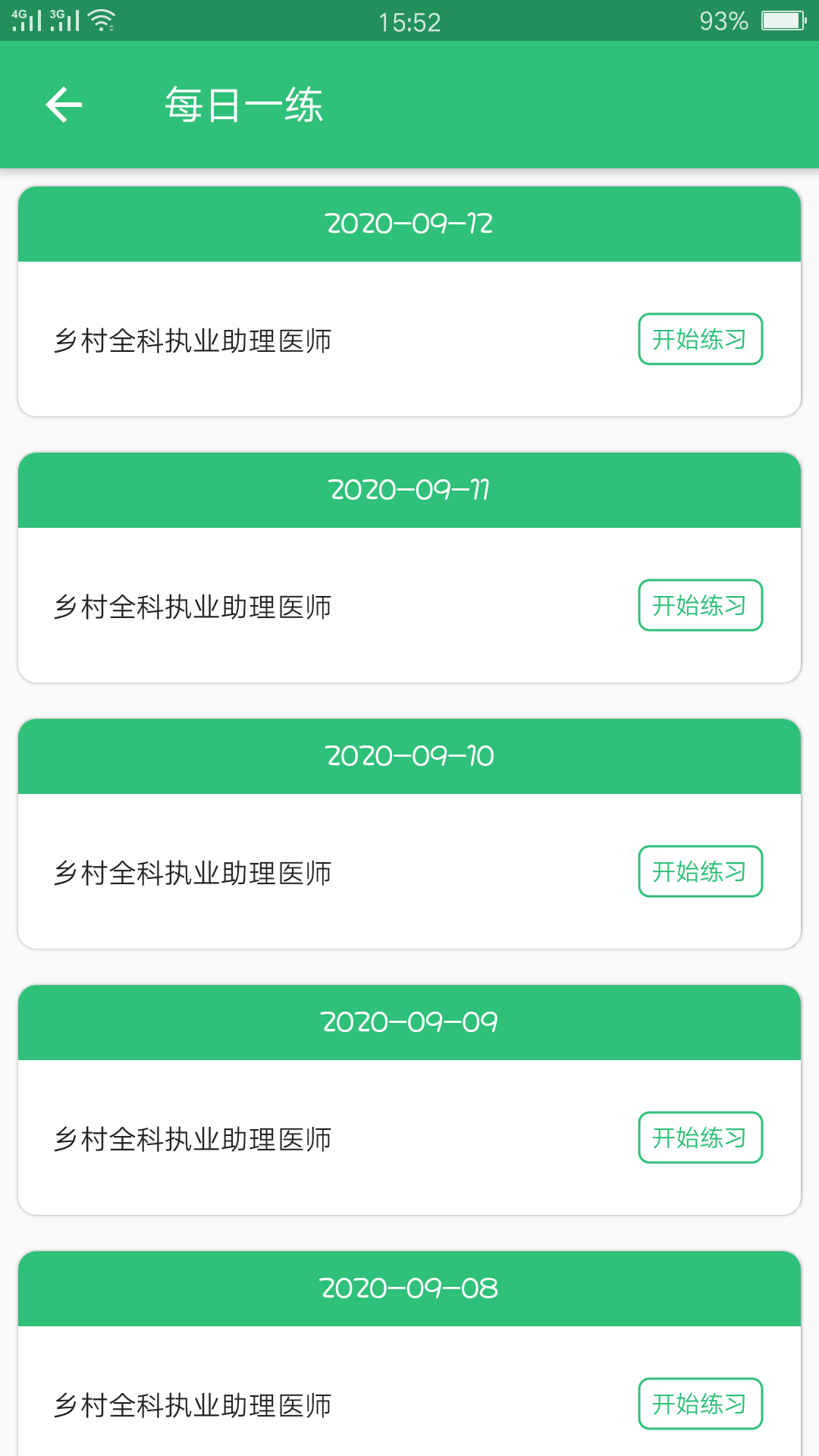Click 乡村全科执业助理医师 on the 2020-09-09 card
Viewport: 819px width, 1456px height.
[x=194, y=1137]
